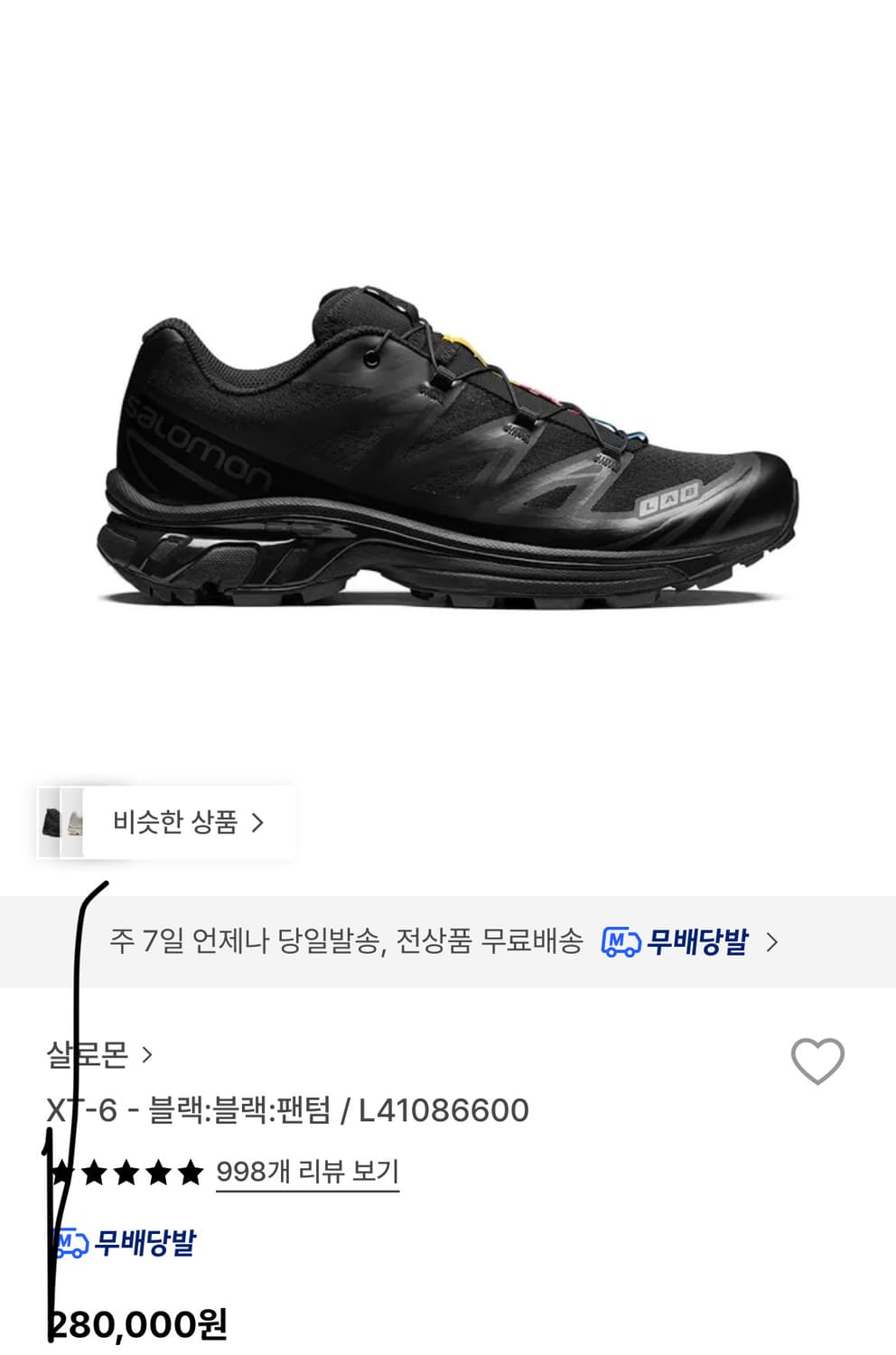
Task: Open shipping details using the banner chevron arrow
Action: click(x=773, y=943)
